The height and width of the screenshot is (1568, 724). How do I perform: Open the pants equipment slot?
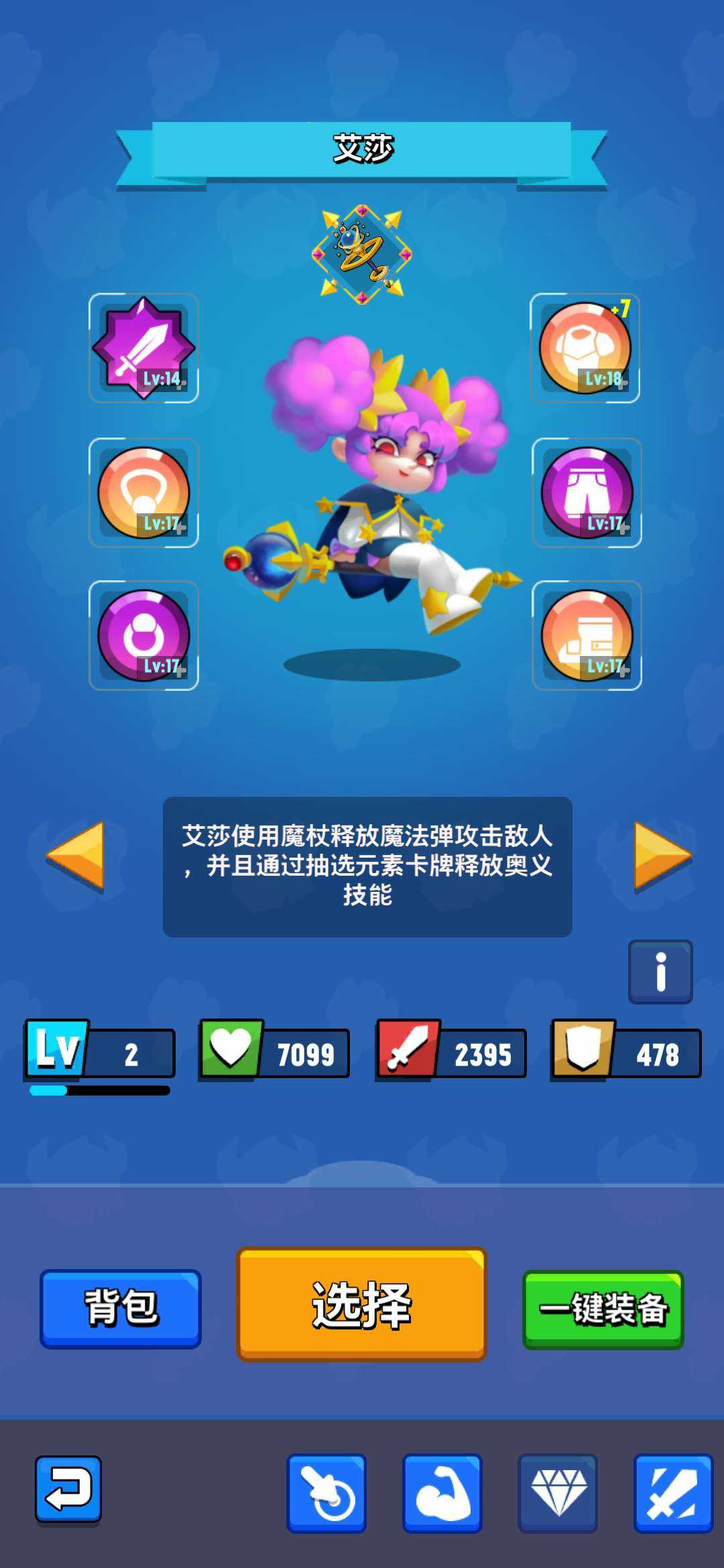[587, 493]
